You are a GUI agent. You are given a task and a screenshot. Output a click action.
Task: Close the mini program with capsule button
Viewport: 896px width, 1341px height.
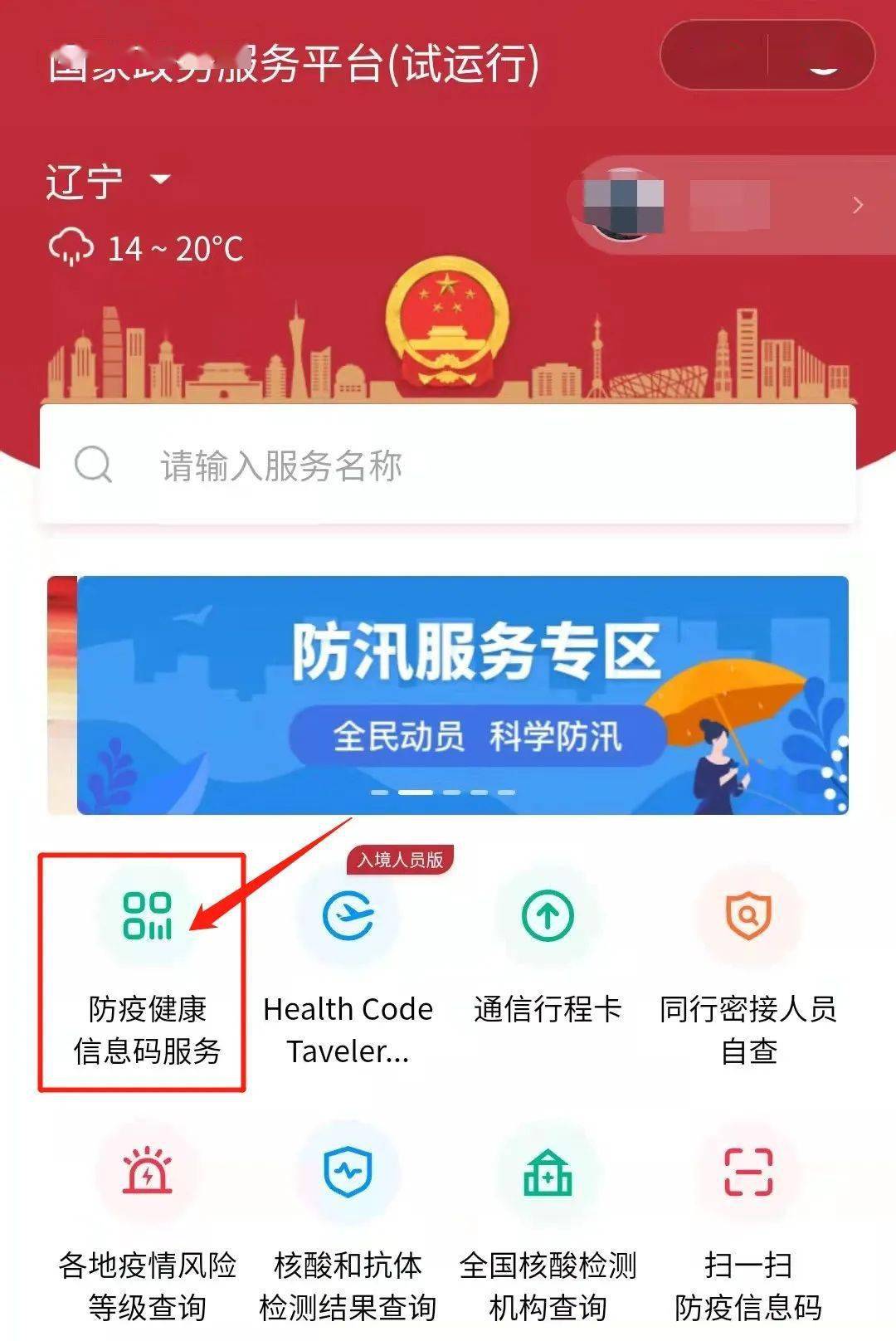click(x=823, y=56)
